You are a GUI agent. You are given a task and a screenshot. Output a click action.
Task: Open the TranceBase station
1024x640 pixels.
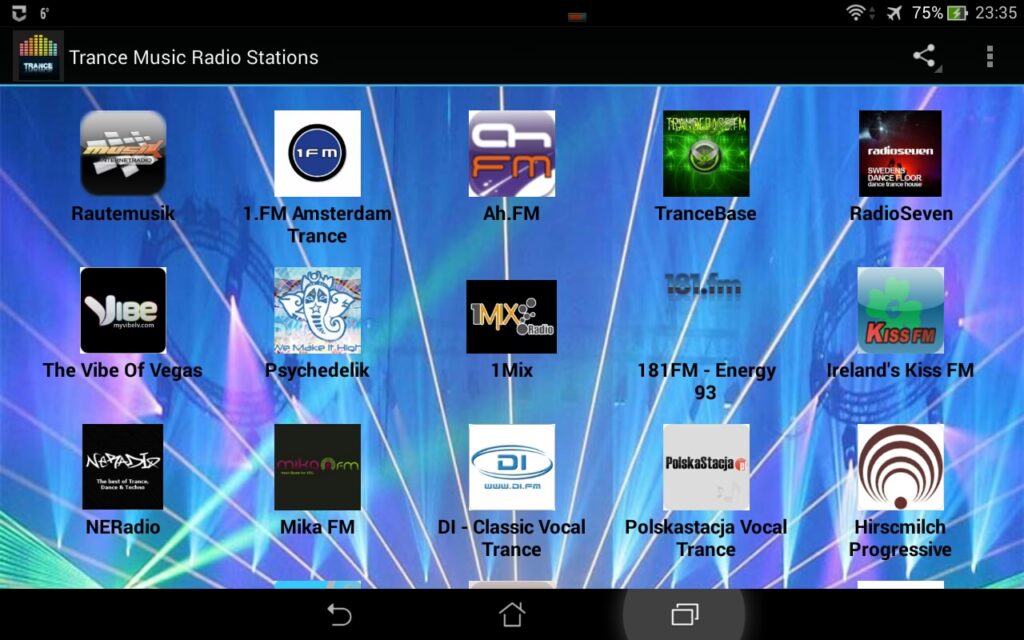705,153
